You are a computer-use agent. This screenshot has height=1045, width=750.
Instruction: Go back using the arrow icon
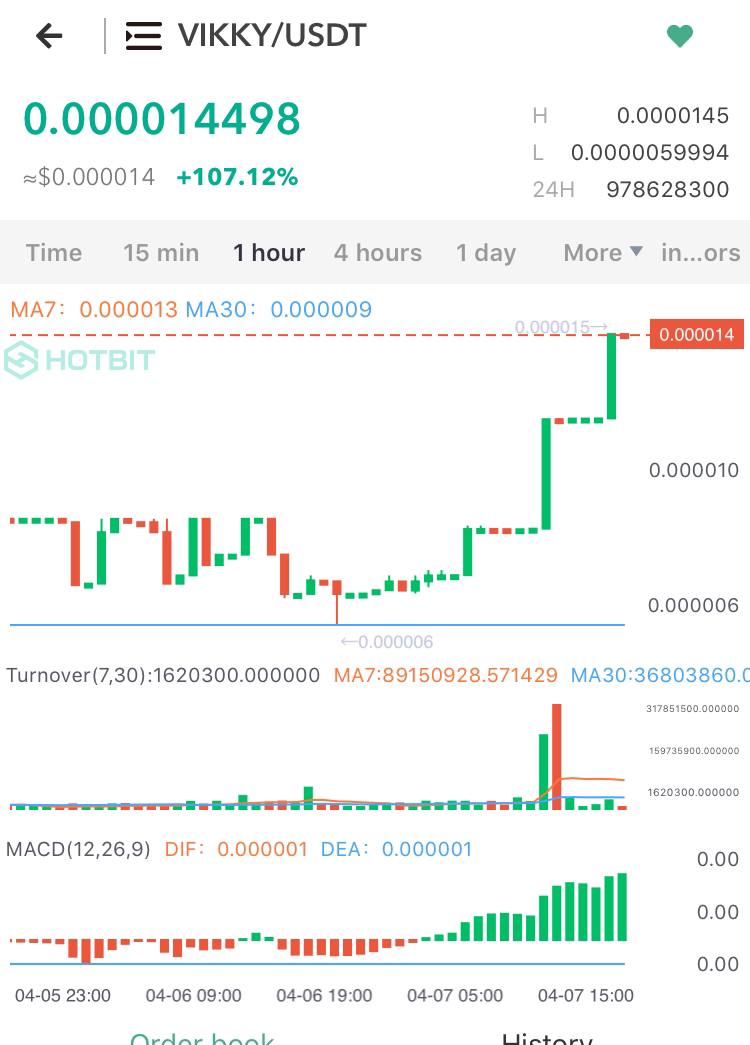49,37
